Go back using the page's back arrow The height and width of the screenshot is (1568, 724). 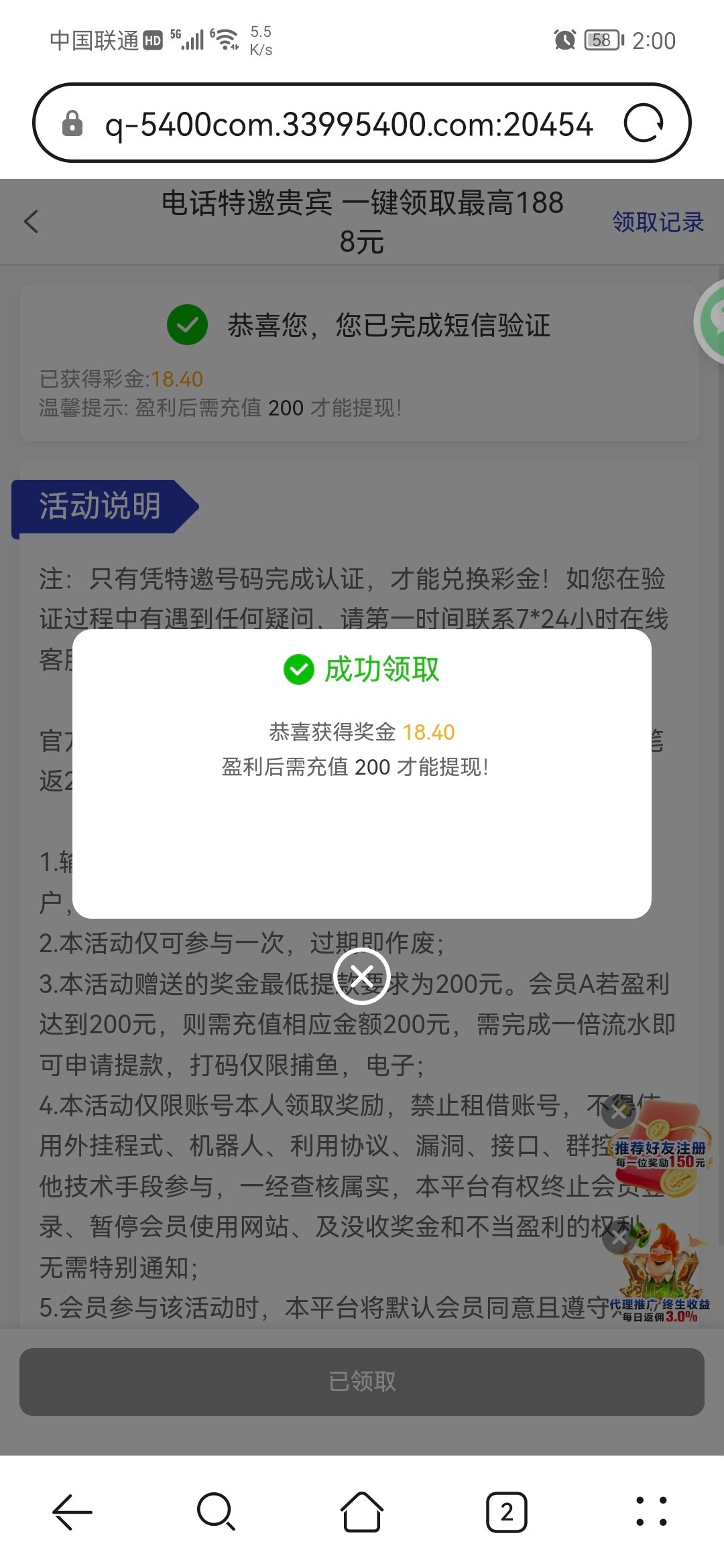click(x=32, y=222)
